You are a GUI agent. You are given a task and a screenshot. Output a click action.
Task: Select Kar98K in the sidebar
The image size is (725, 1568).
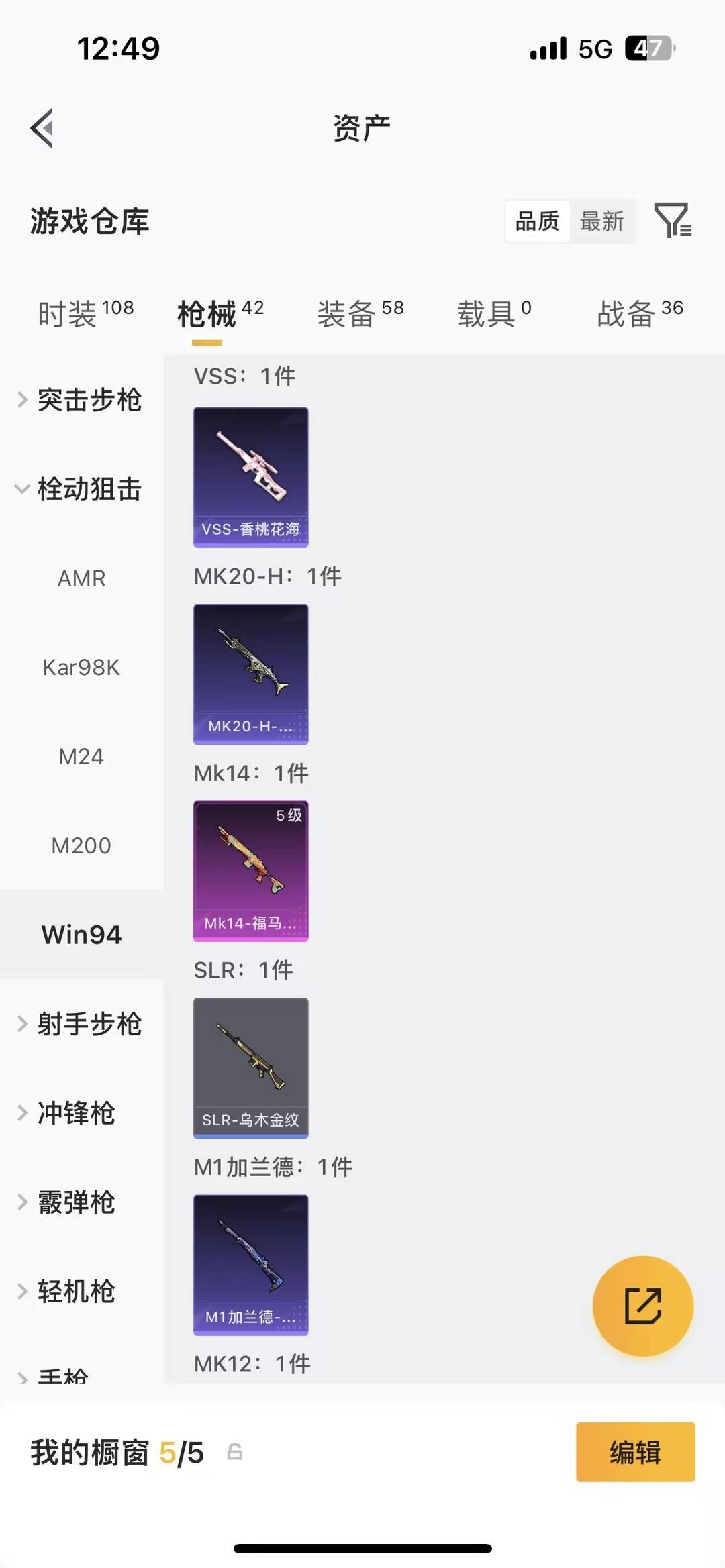(81, 668)
